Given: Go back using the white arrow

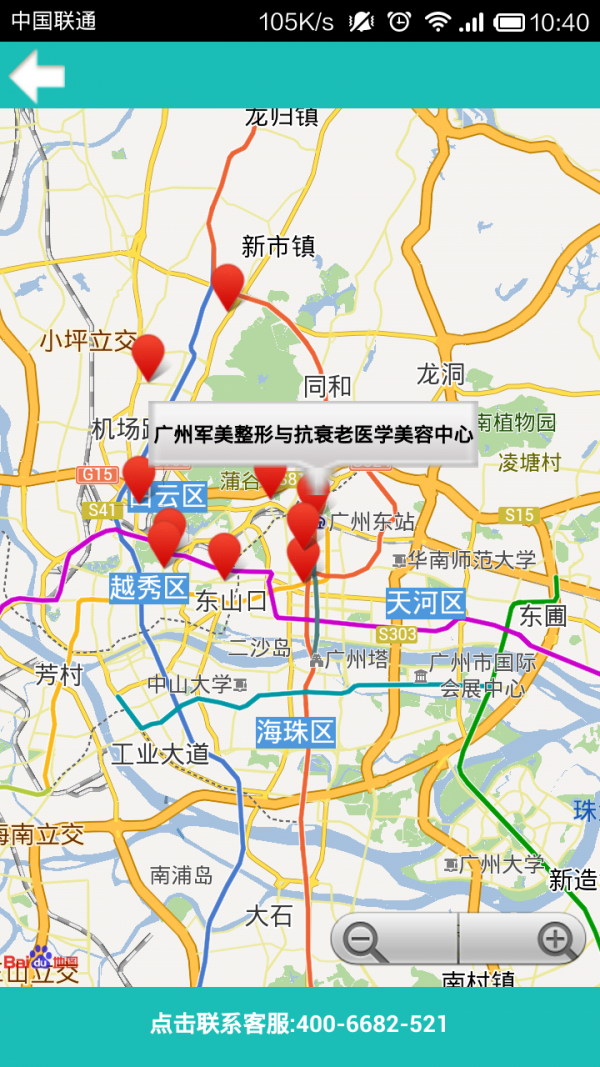Looking at the screenshot, I should coord(38,76).
